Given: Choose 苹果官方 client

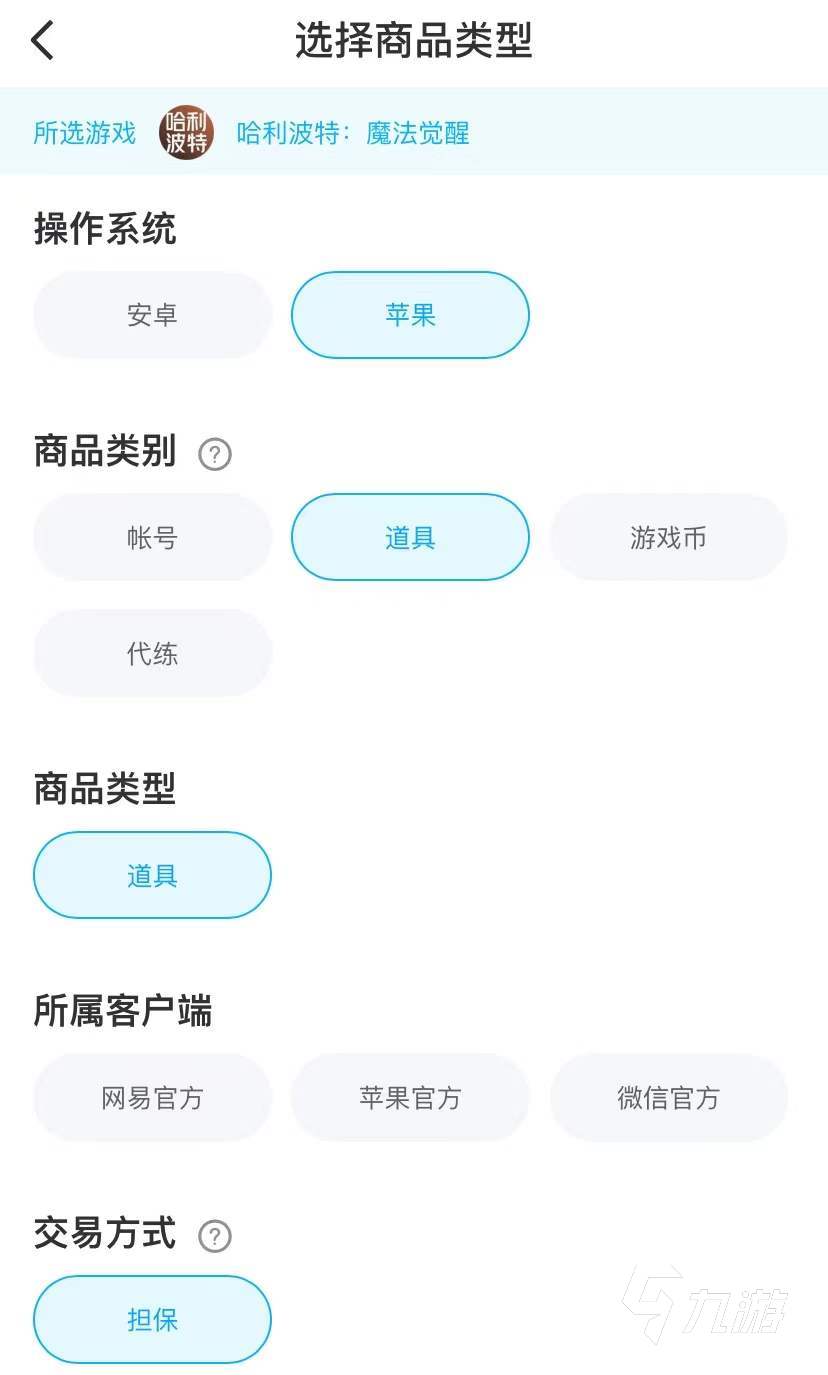Looking at the screenshot, I should coord(410,1098).
